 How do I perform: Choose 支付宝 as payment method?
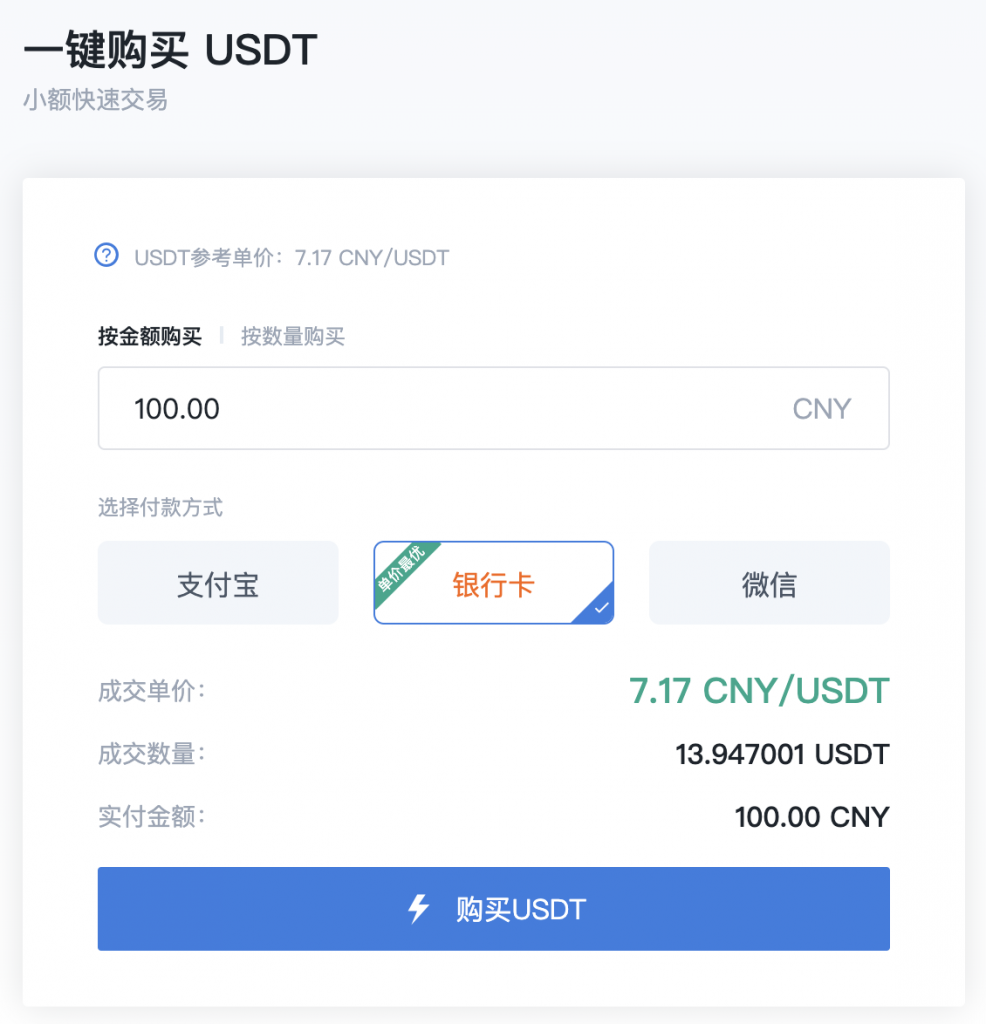(x=218, y=583)
